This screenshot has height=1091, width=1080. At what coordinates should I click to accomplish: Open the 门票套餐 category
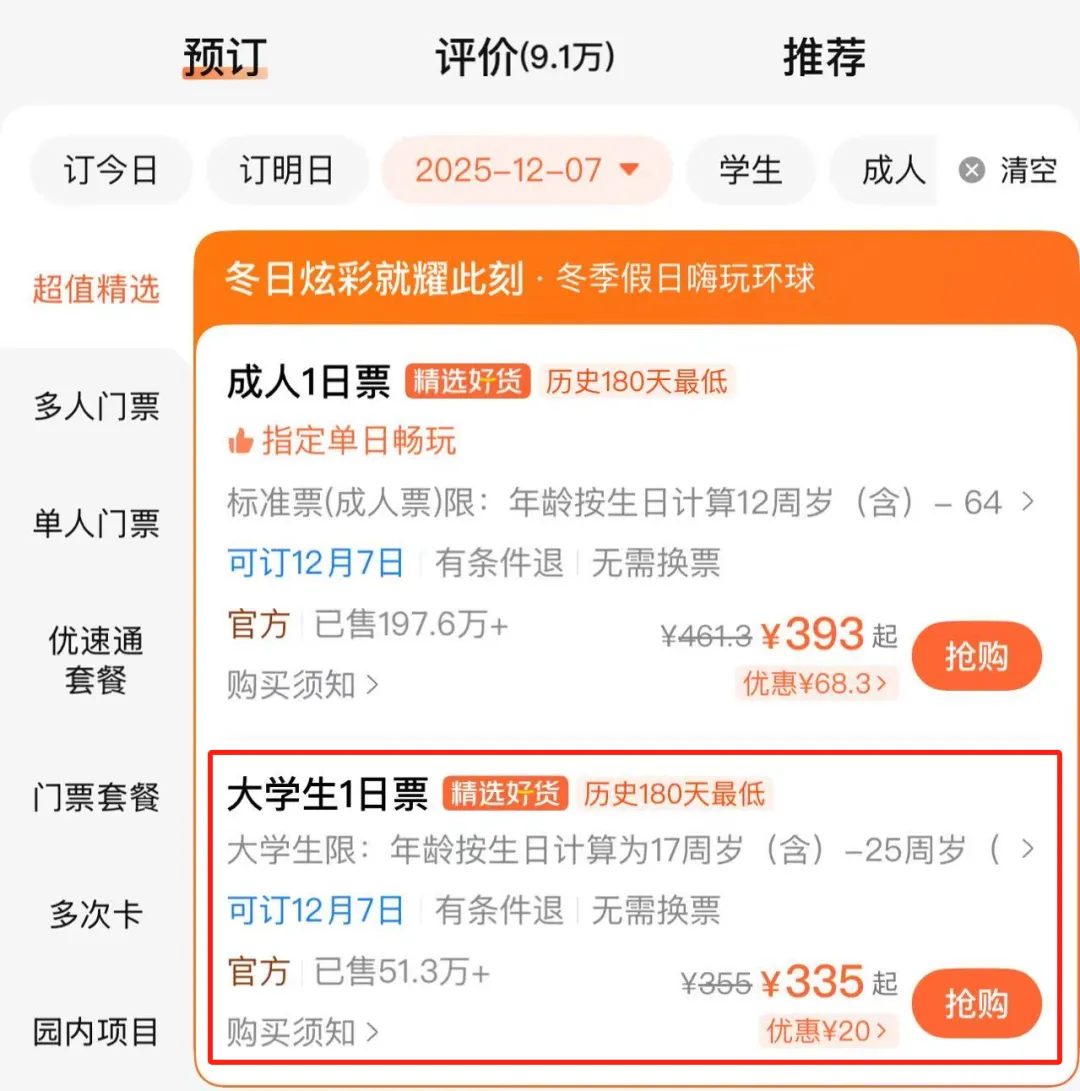[96, 798]
